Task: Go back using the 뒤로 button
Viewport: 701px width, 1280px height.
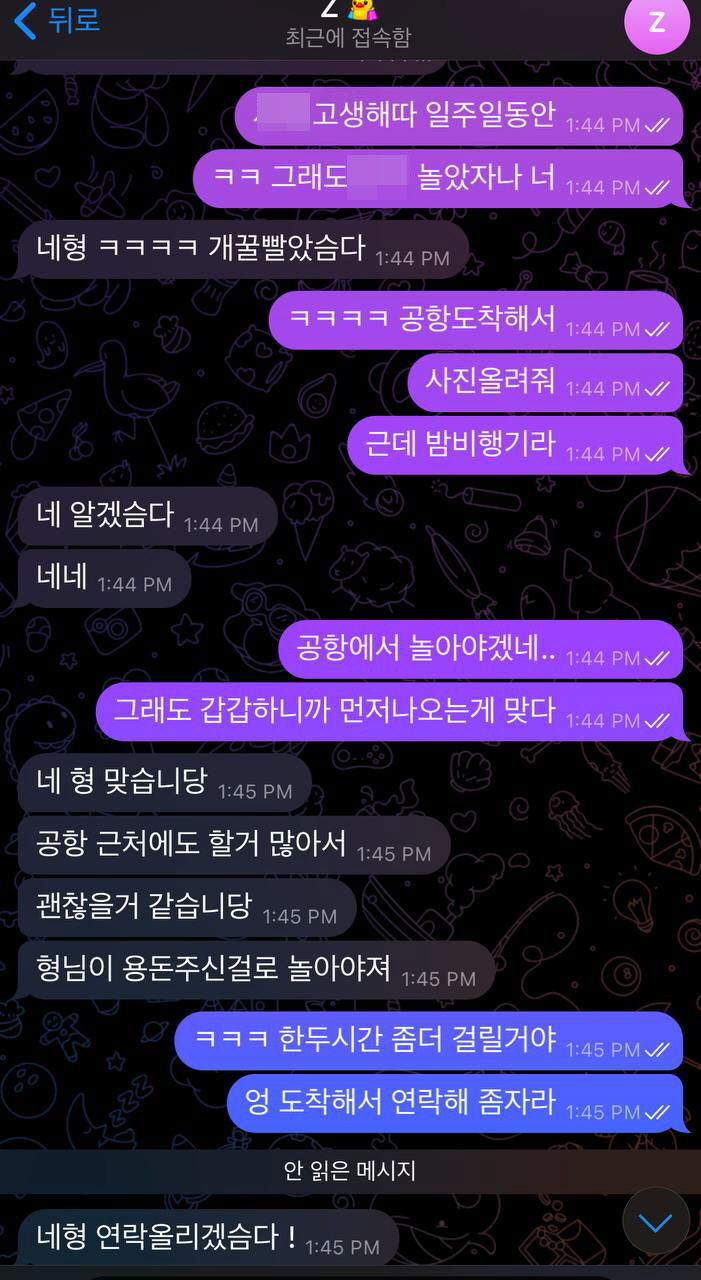Action: [55, 20]
